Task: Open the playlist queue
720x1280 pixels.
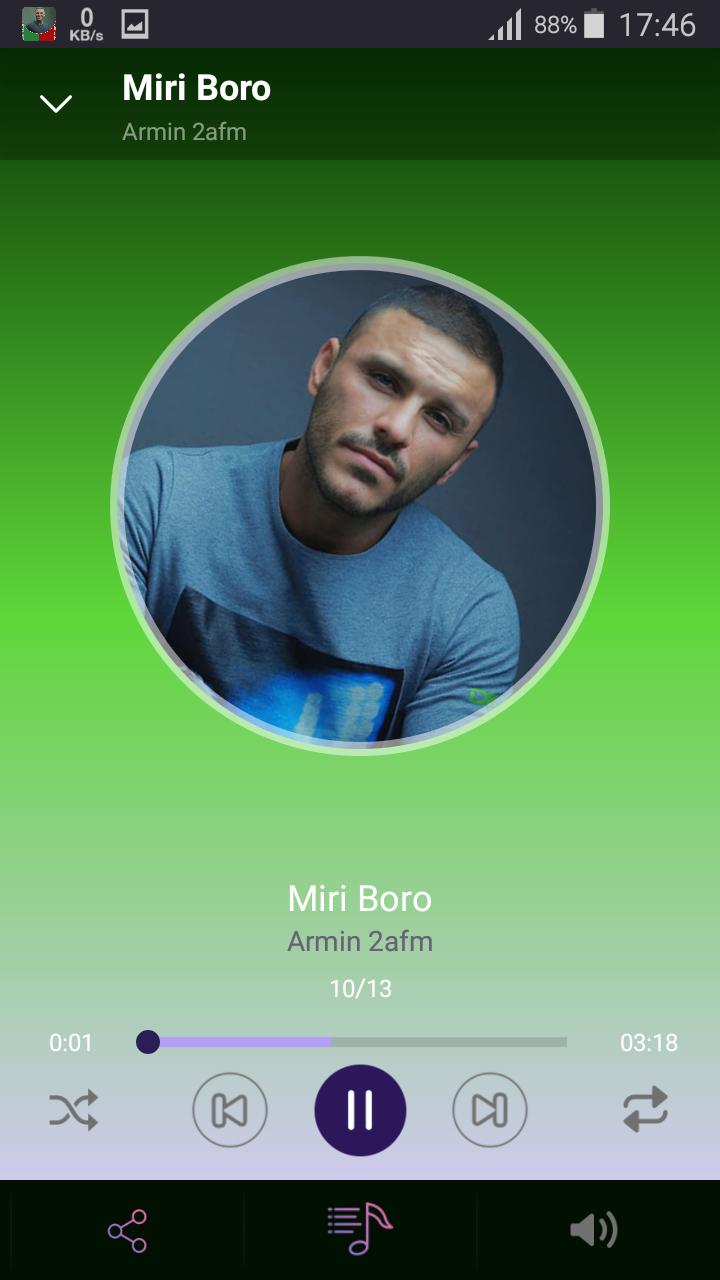Action: (360, 1230)
